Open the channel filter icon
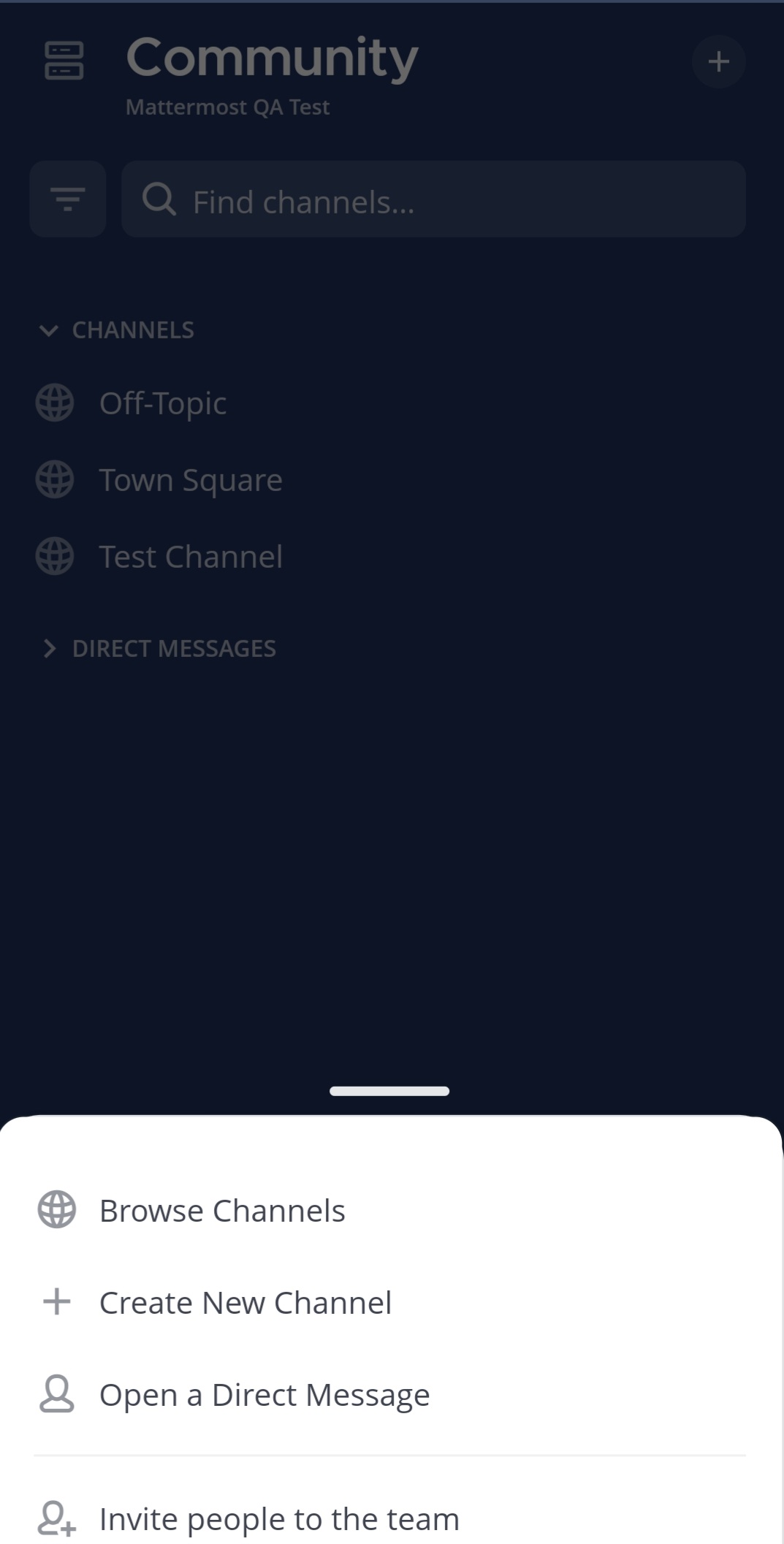The height and width of the screenshot is (1544, 784). pos(67,199)
